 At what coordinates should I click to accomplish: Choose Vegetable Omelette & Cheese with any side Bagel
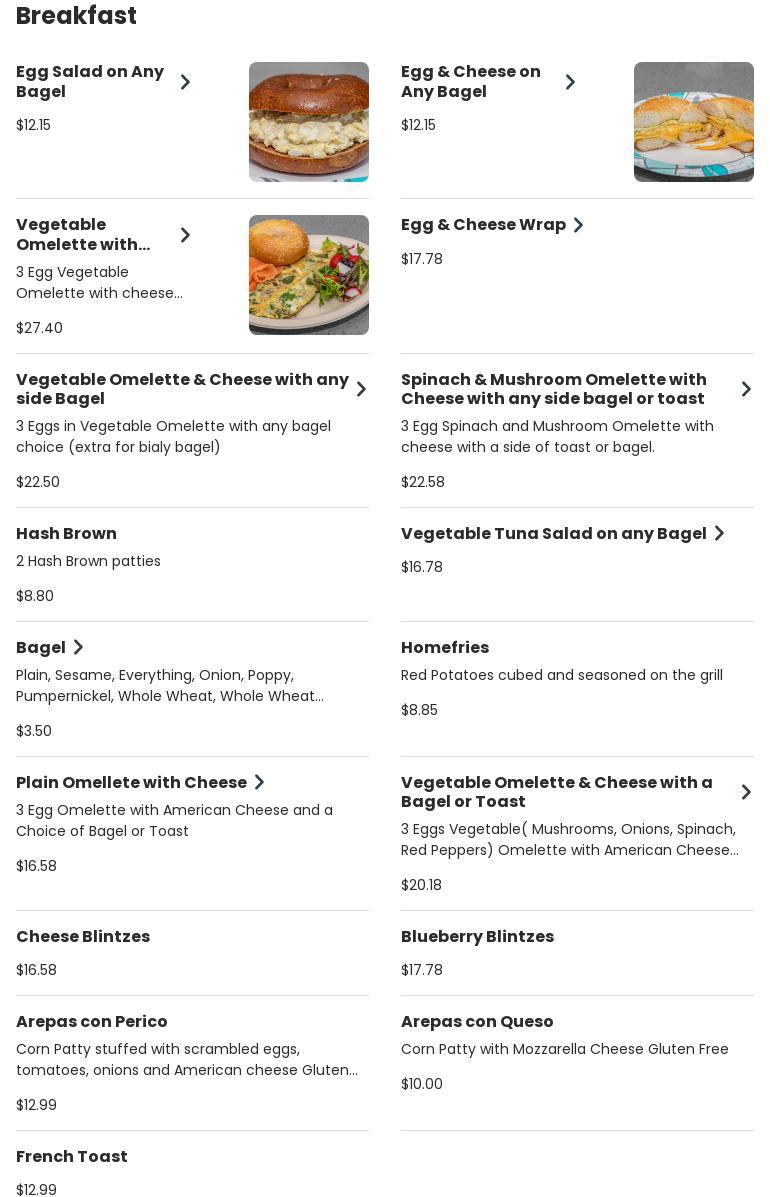182,389
